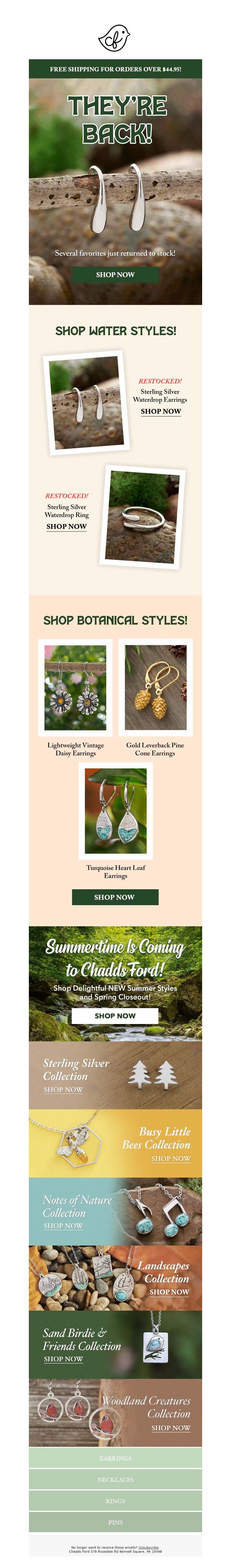Viewport: 231px width, 1568px height.
Task: Shop the Sterling Silver Waterdrop Earrings
Action: pos(161,412)
